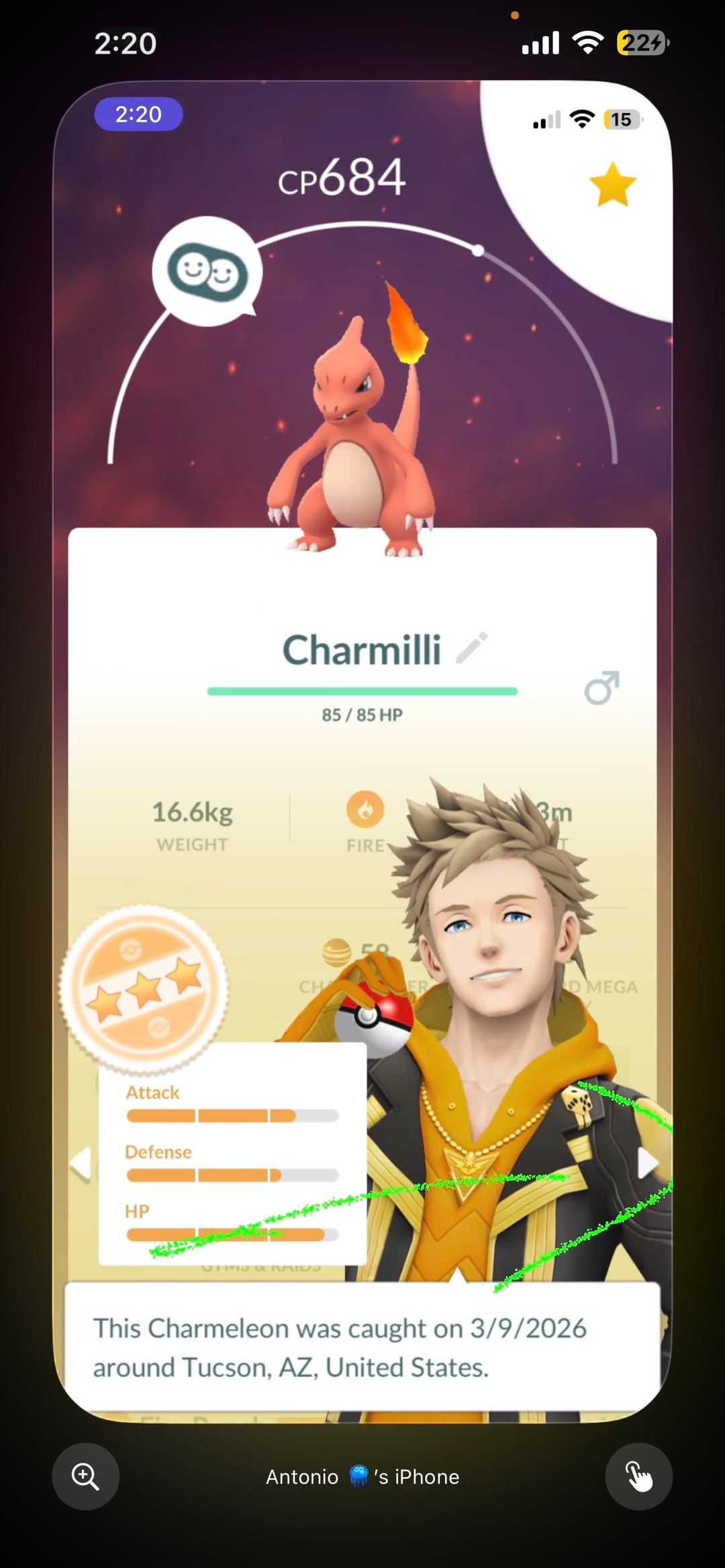
Task: Zoom in with the magnifier button
Action: [x=85, y=1476]
